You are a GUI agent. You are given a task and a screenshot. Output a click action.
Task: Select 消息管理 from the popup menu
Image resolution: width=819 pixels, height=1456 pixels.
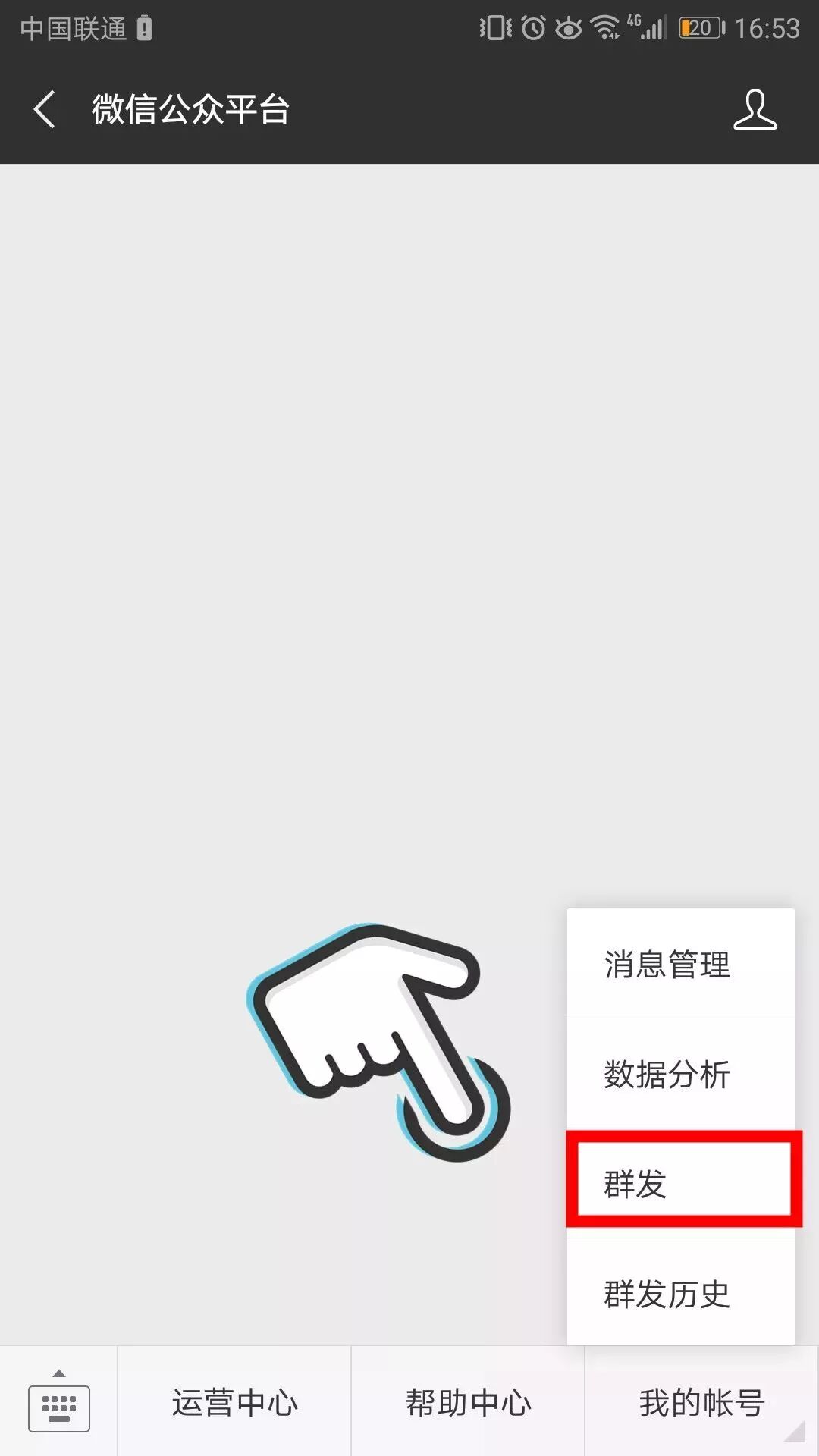click(x=680, y=965)
